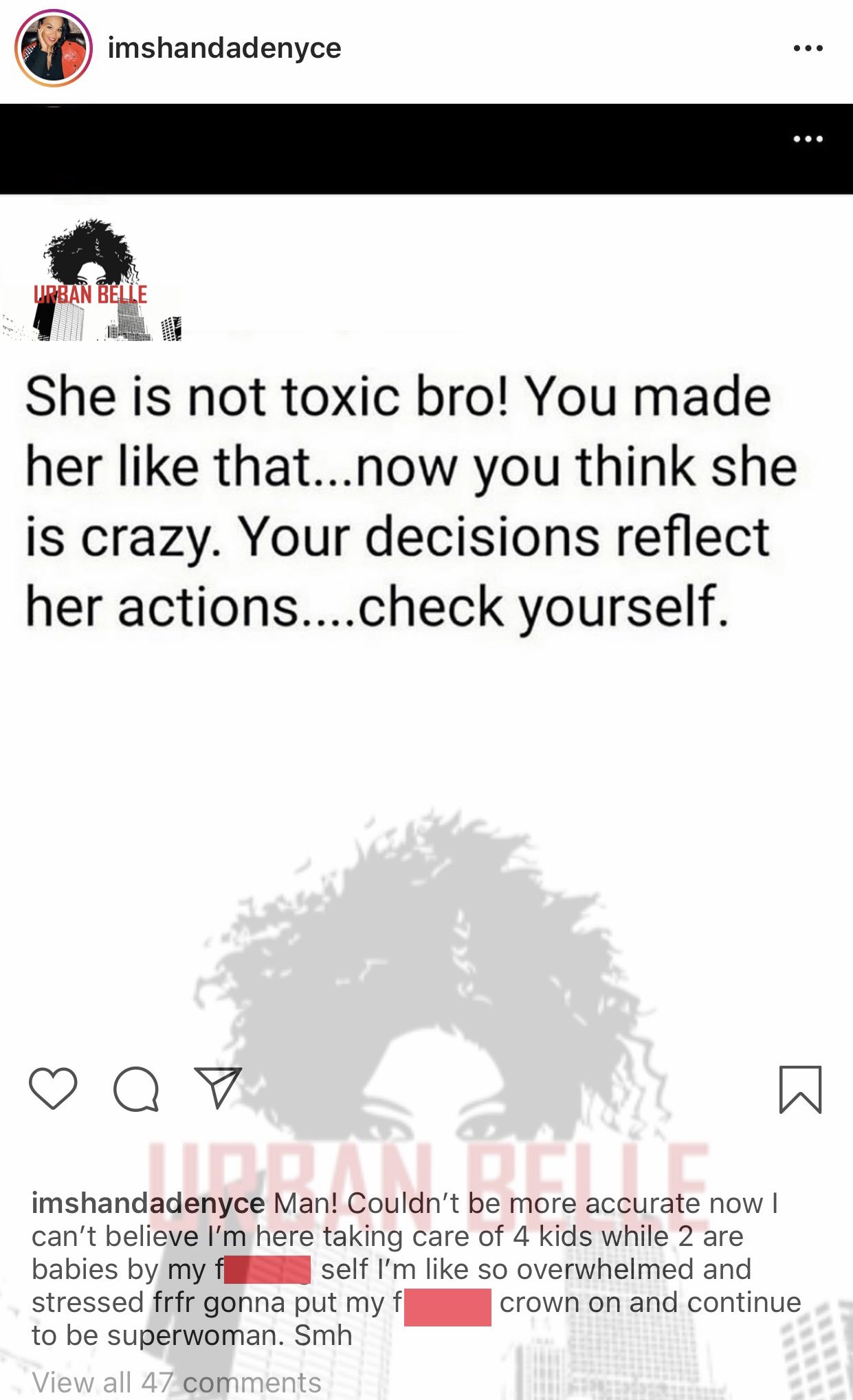Open imshandadenyce profile from the header username

pos(224,48)
